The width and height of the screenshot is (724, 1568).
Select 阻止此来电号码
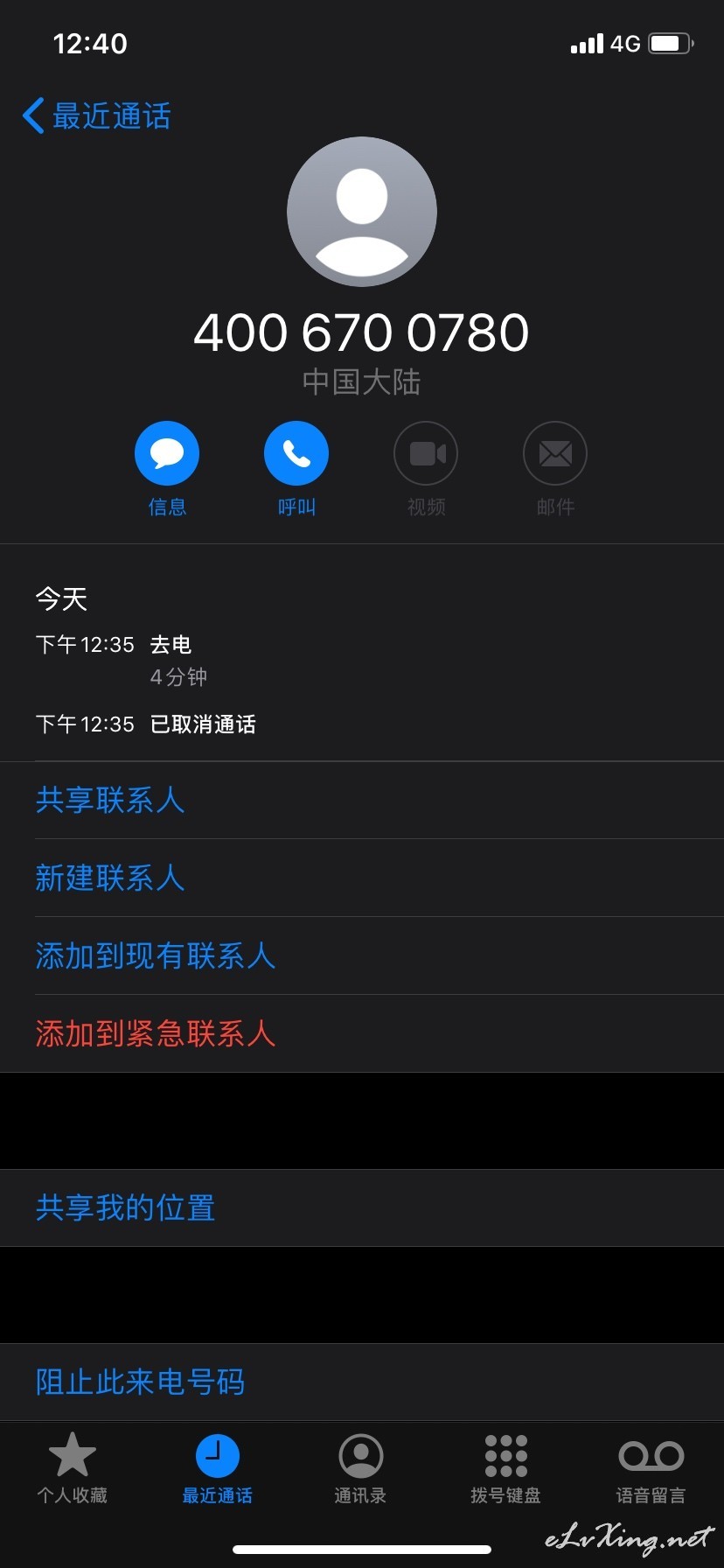coord(362,1382)
